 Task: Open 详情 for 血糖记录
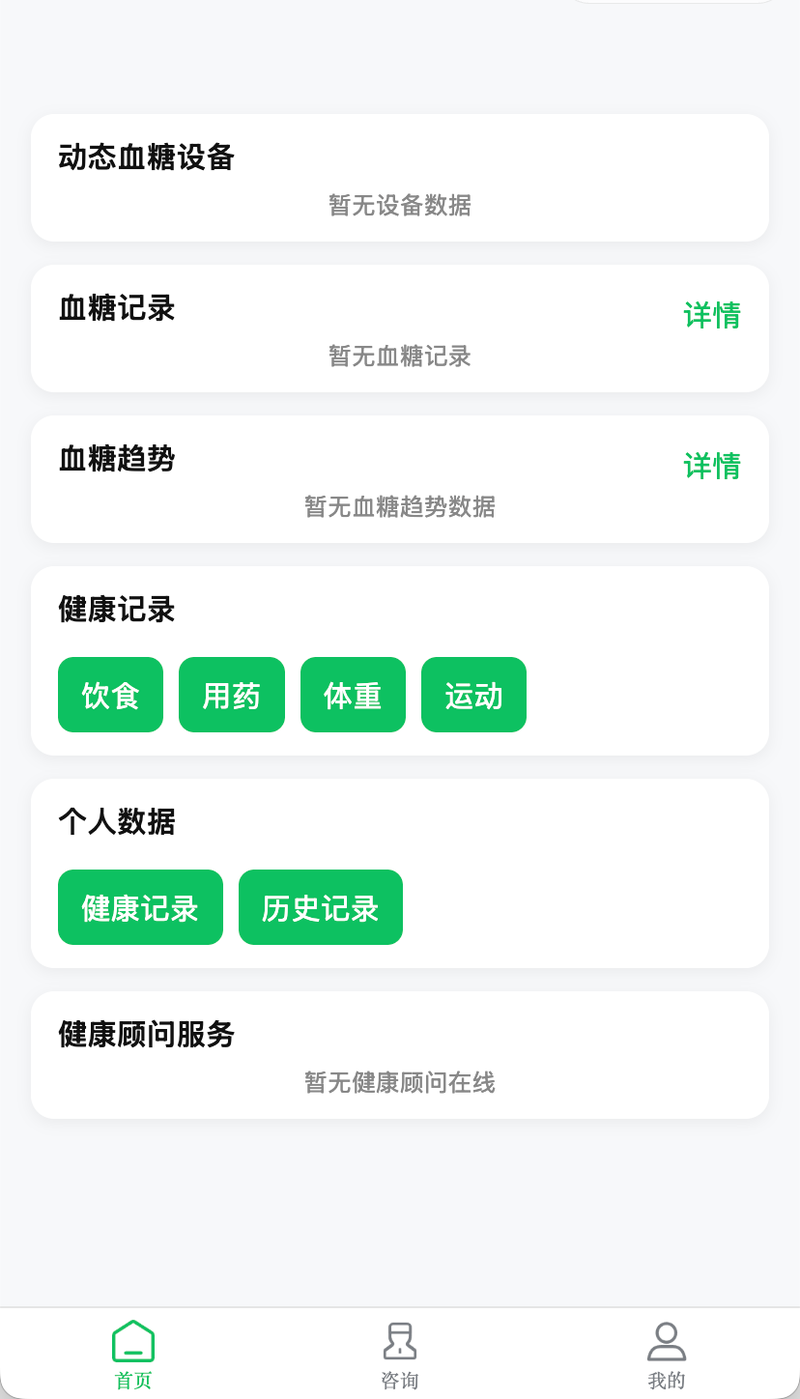[712, 315]
